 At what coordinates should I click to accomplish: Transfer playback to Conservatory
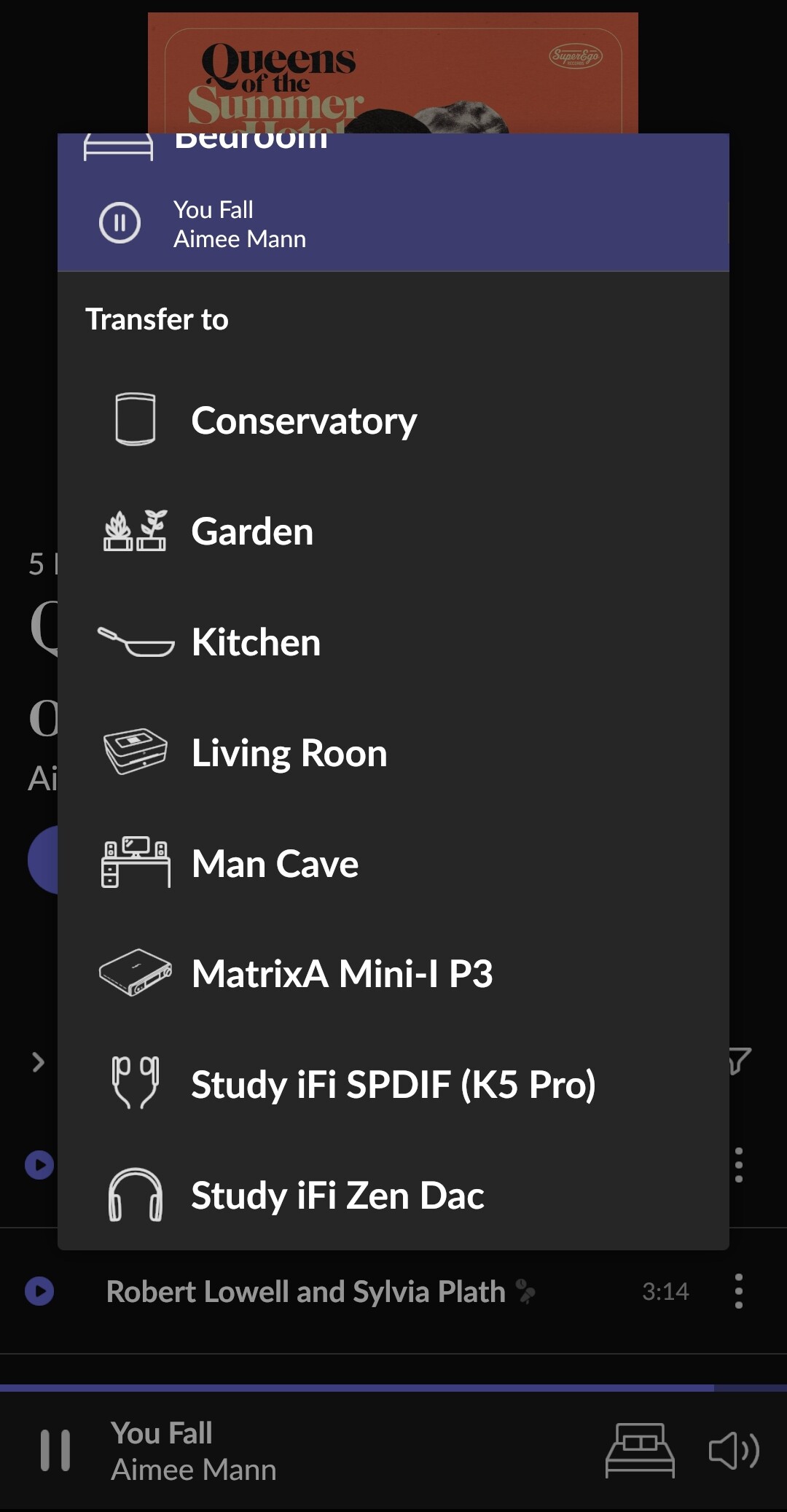[393, 421]
